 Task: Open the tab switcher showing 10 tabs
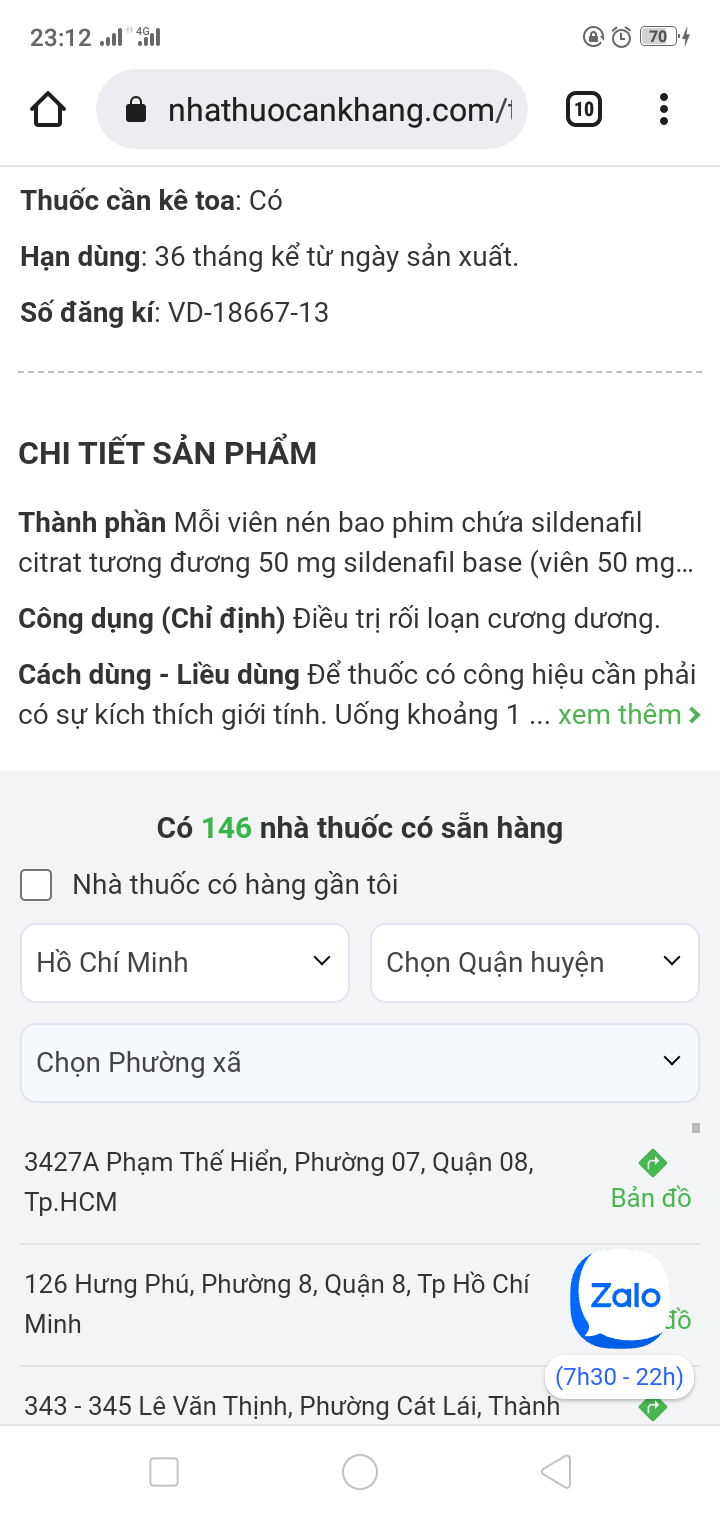[583, 110]
